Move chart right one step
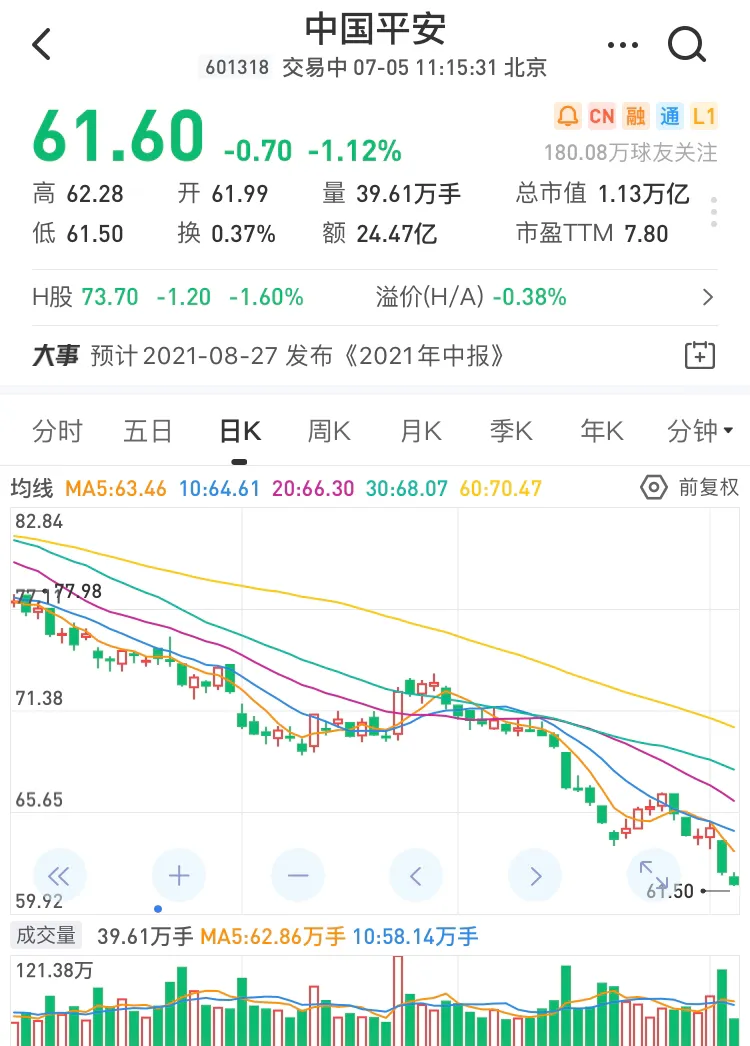The image size is (750, 1046). point(535,877)
